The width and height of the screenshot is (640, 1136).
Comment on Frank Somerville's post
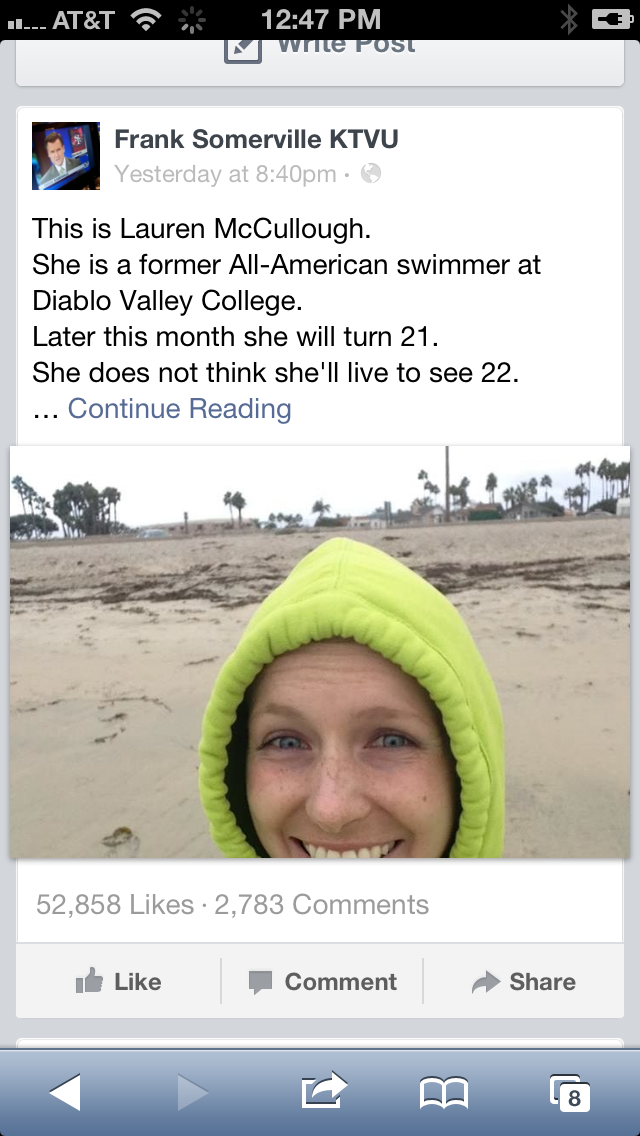[x=322, y=982]
